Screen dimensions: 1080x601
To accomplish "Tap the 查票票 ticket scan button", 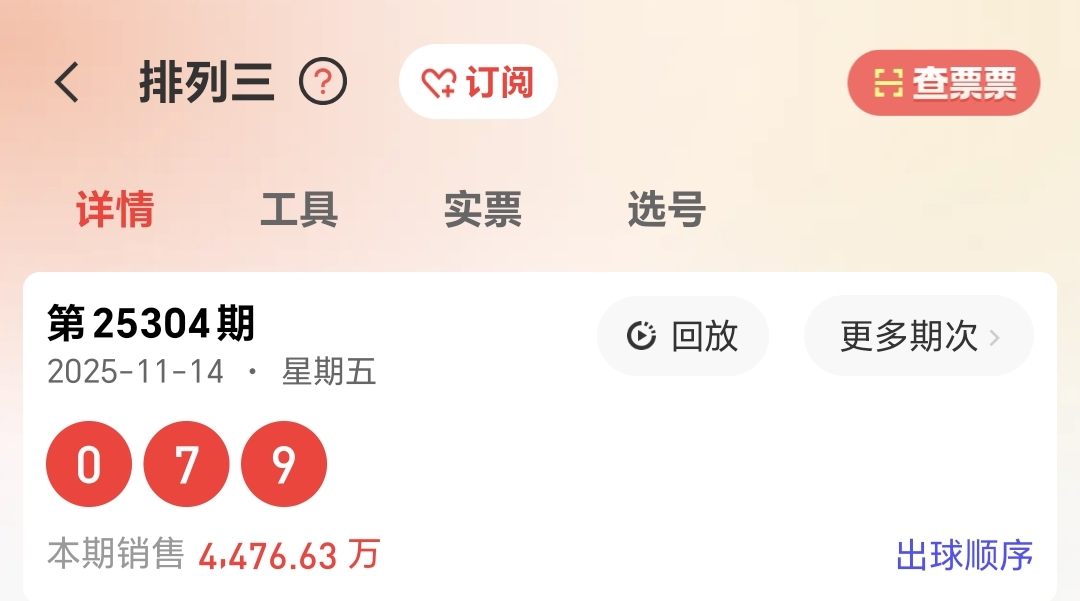I will click(944, 83).
